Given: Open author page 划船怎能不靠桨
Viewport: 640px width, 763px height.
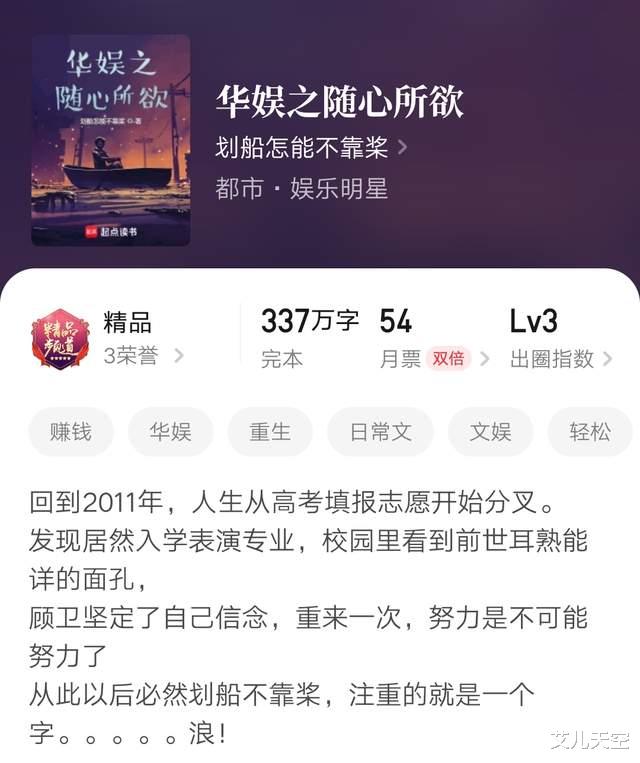Looking at the screenshot, I should click(x=310, y=148).
